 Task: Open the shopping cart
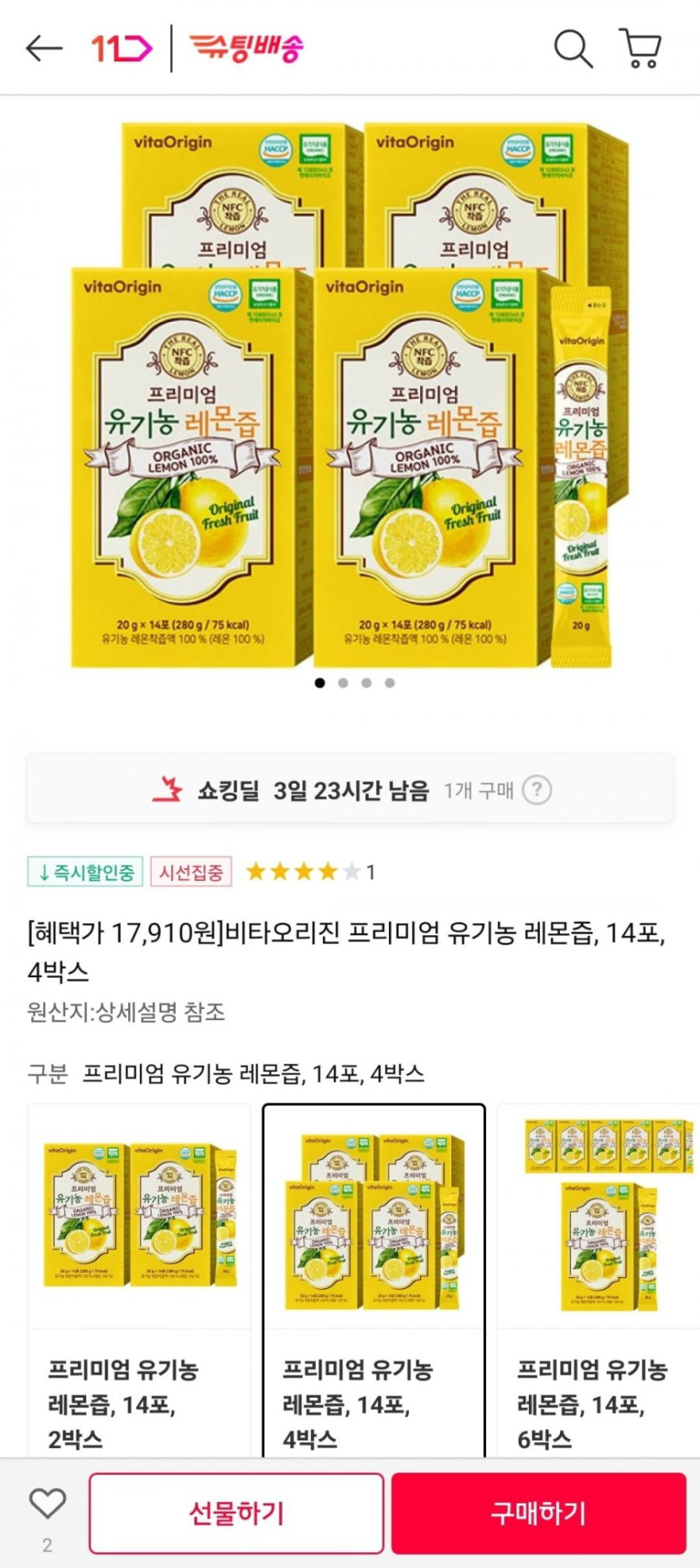tap(641, 49)
